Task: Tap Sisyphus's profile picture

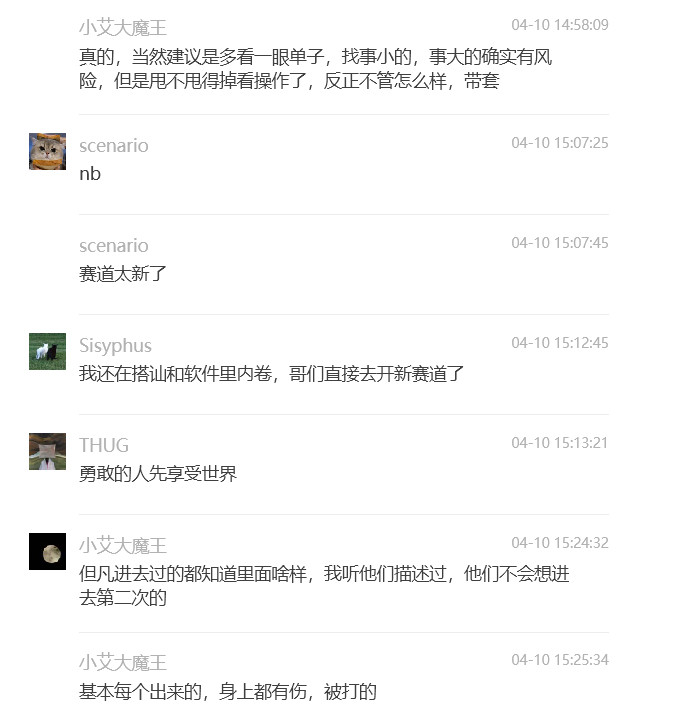Action: pyautogui.click(x=47, y=352)
